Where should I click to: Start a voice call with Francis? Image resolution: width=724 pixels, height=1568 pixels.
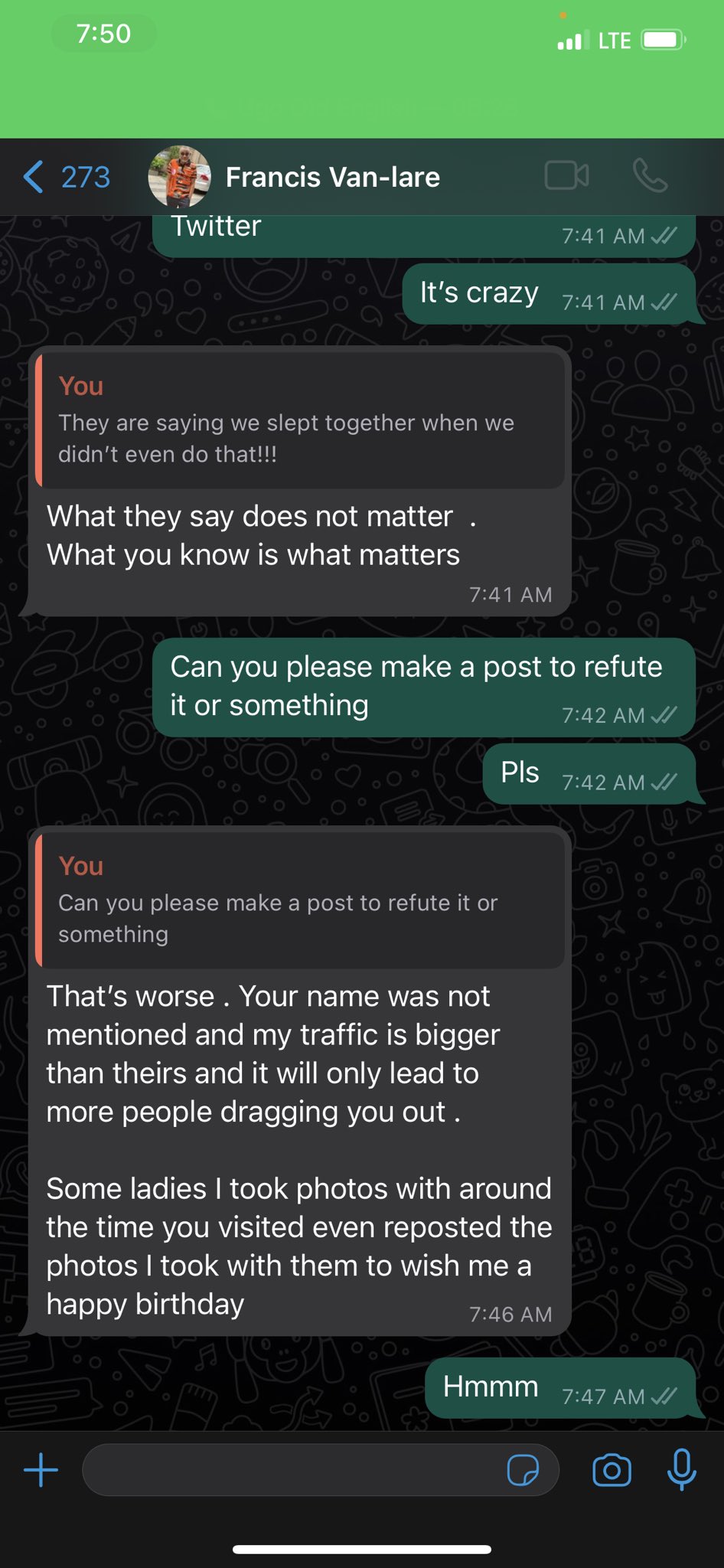(650, 176)
